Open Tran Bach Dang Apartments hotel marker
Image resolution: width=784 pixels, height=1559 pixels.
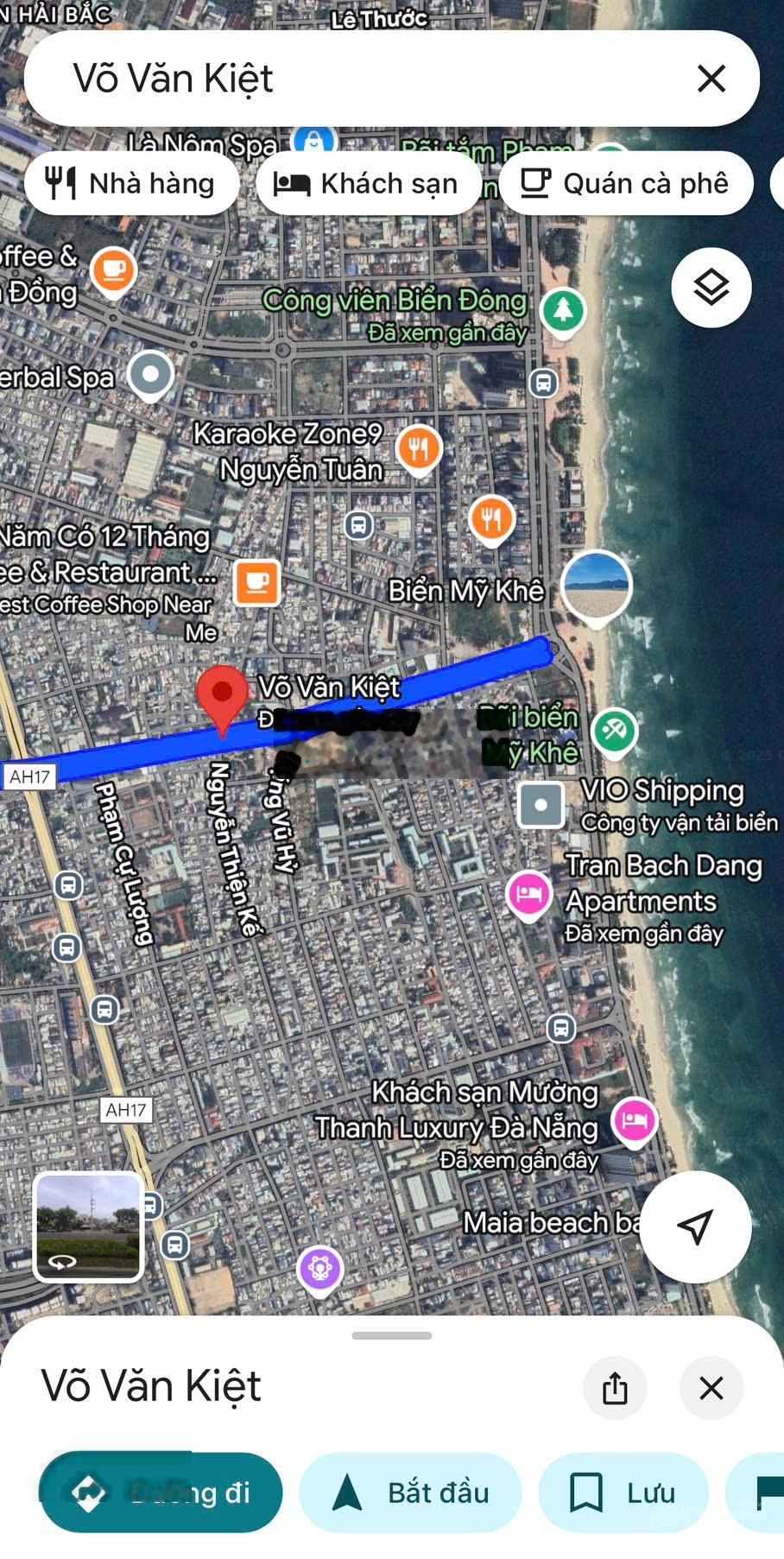pyautogui.click(x=528, y=893)
